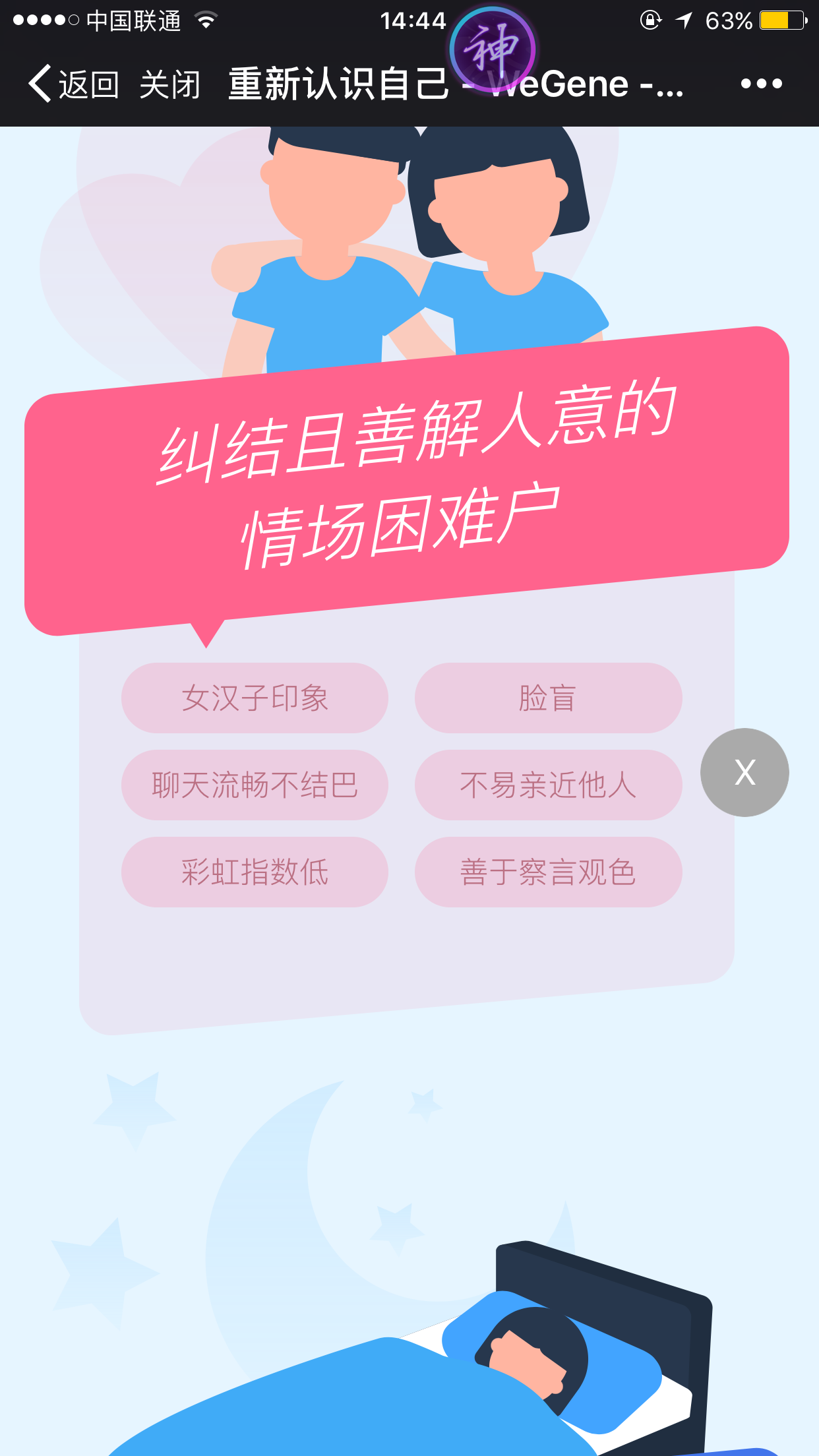Screen dimensions: 819x1456
Task: Select the 女汉子印象 tag
Action: [255, 698]
